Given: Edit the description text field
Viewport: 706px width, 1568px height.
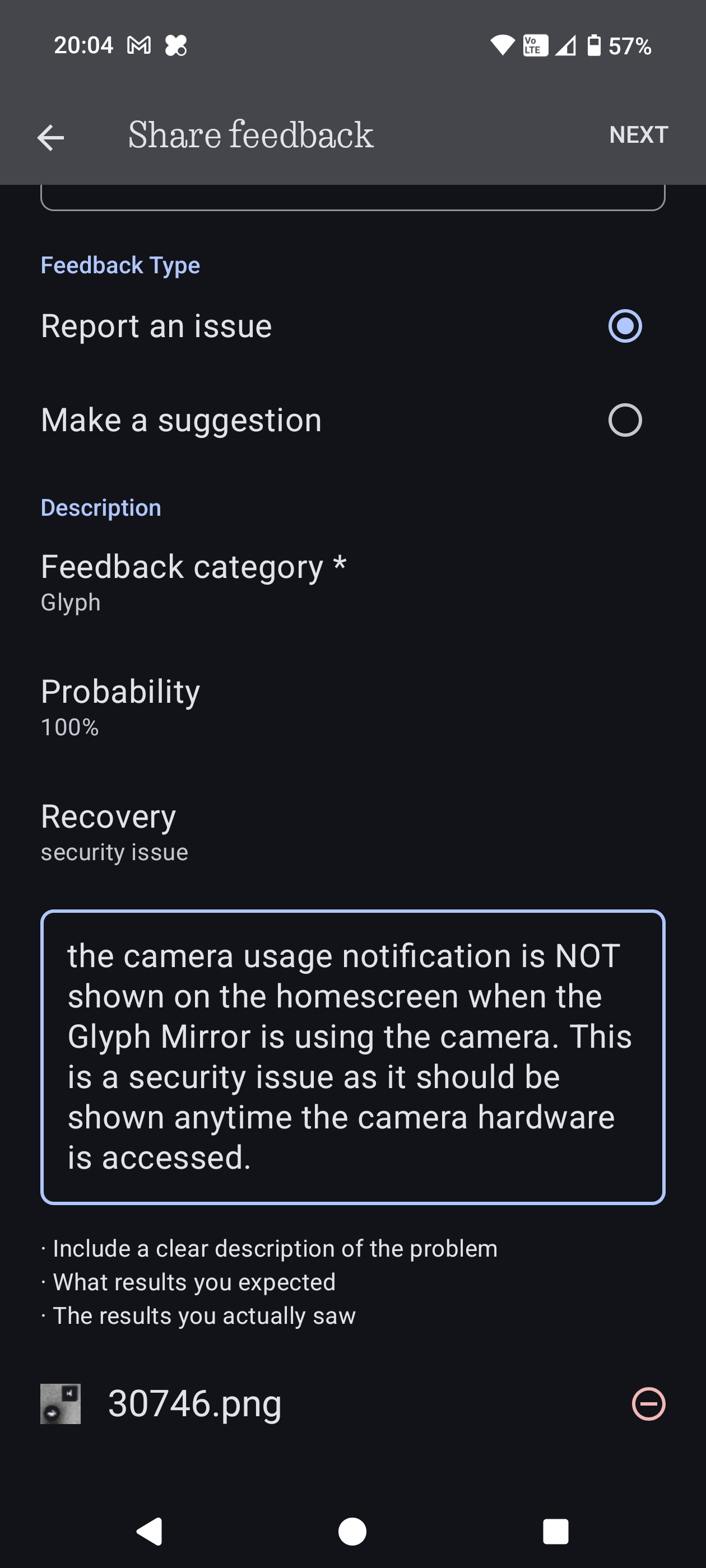Looking at the screenshot, I should tap(352, 1056).
